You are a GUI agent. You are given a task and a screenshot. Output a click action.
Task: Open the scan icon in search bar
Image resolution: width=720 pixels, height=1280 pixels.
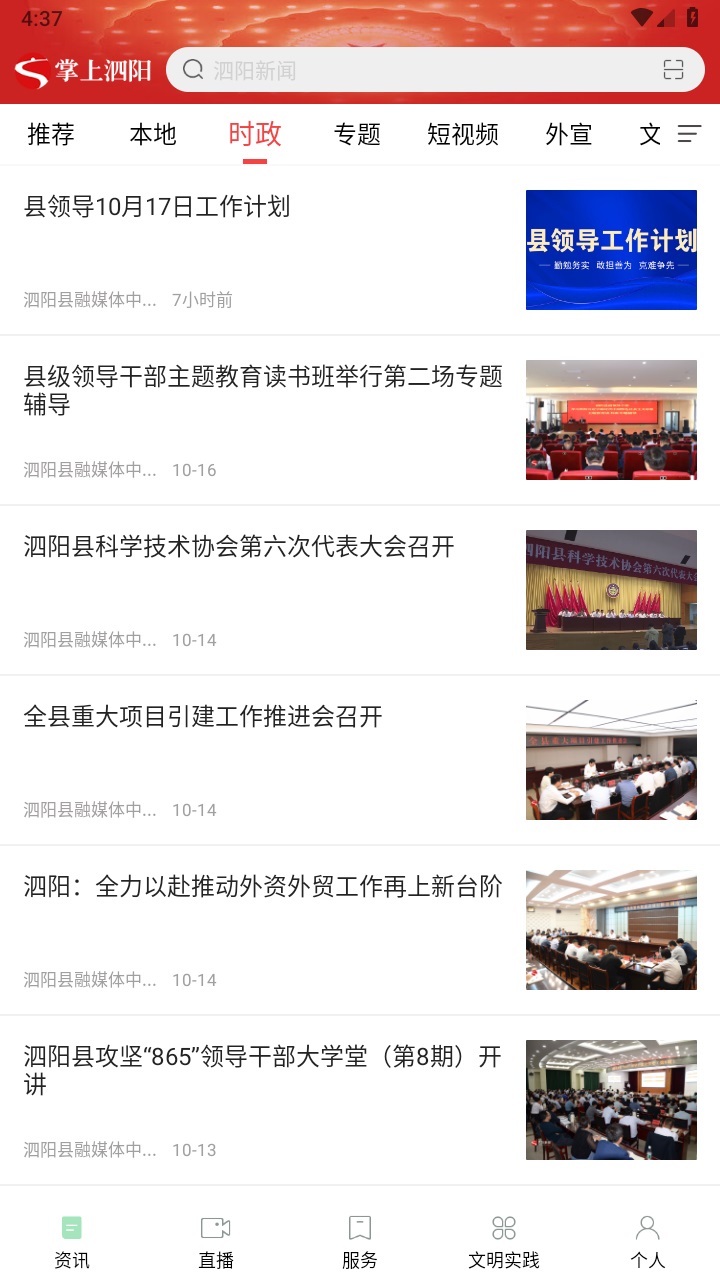673,70
